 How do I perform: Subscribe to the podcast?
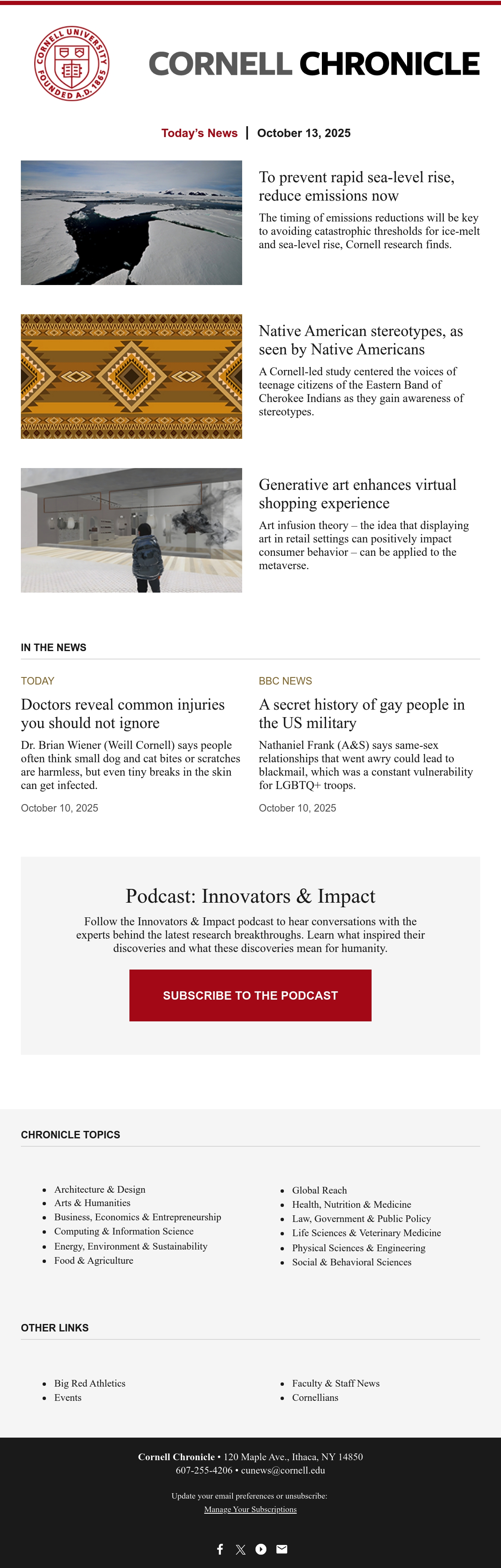coord(250,995)
